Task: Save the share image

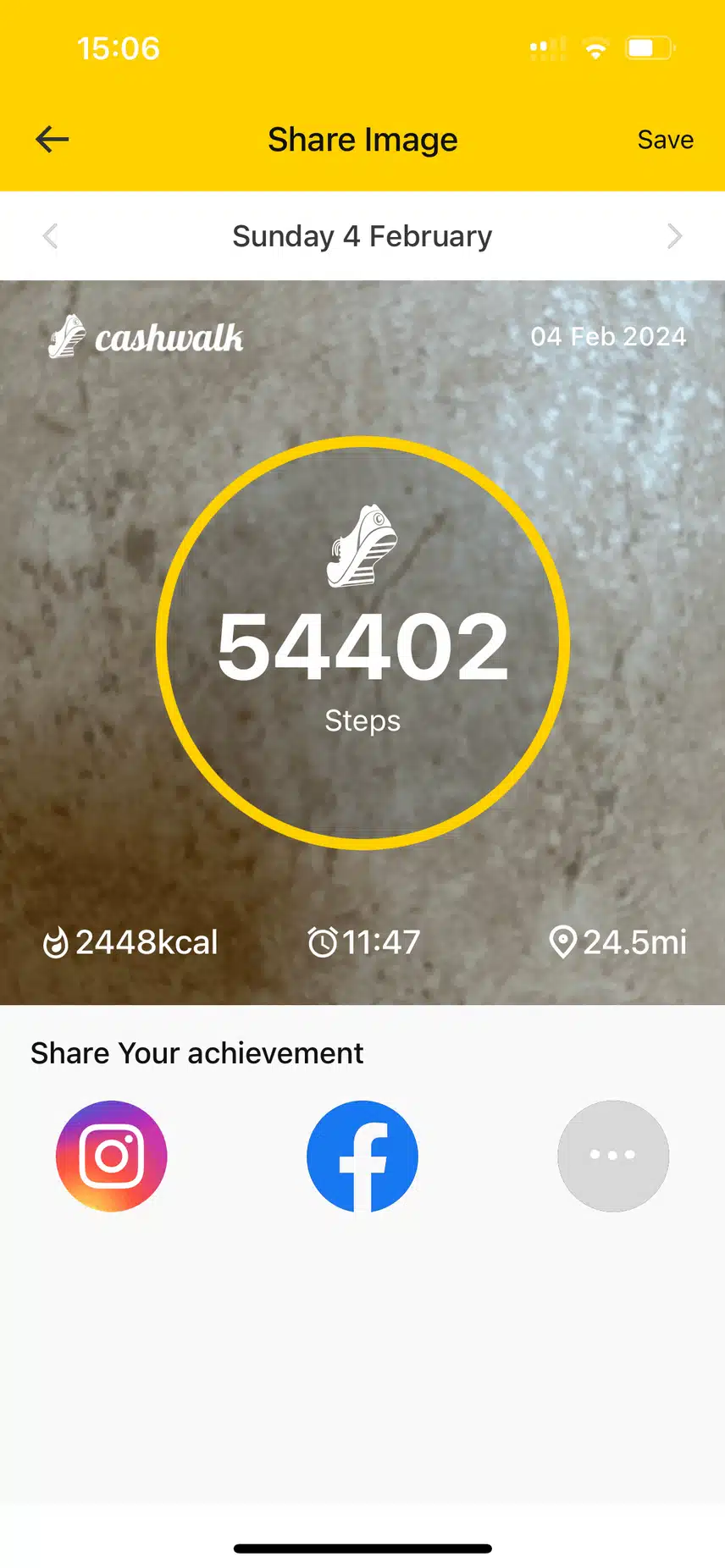Action: (665, 140)
